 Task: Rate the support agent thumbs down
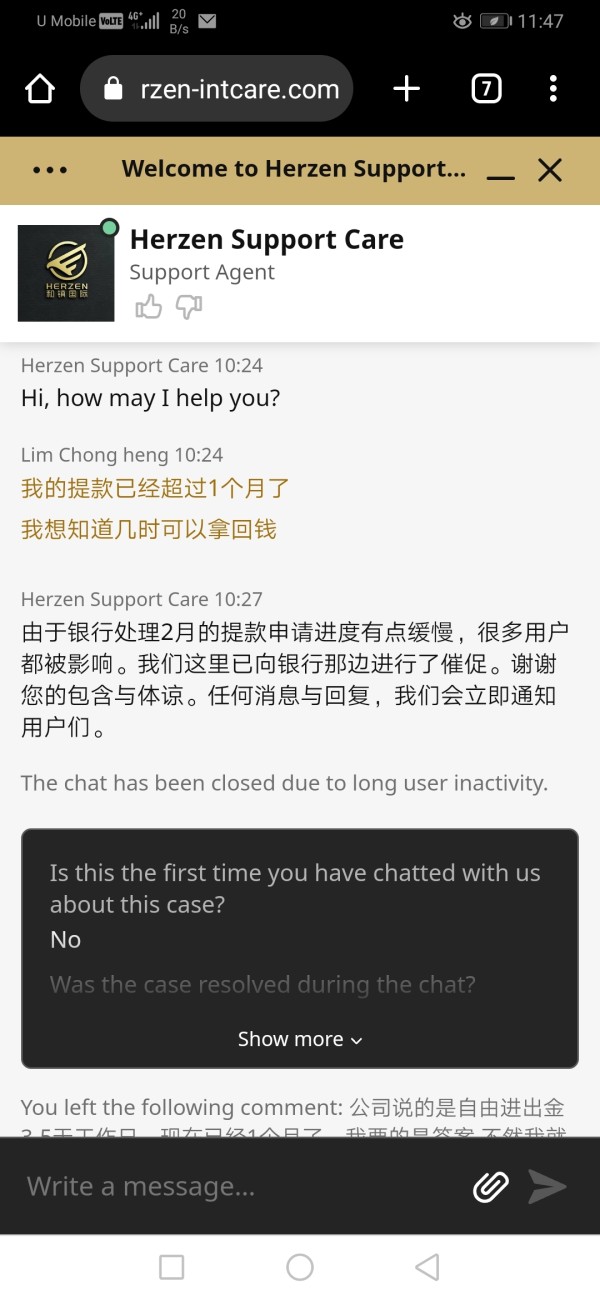pos(189,307)
